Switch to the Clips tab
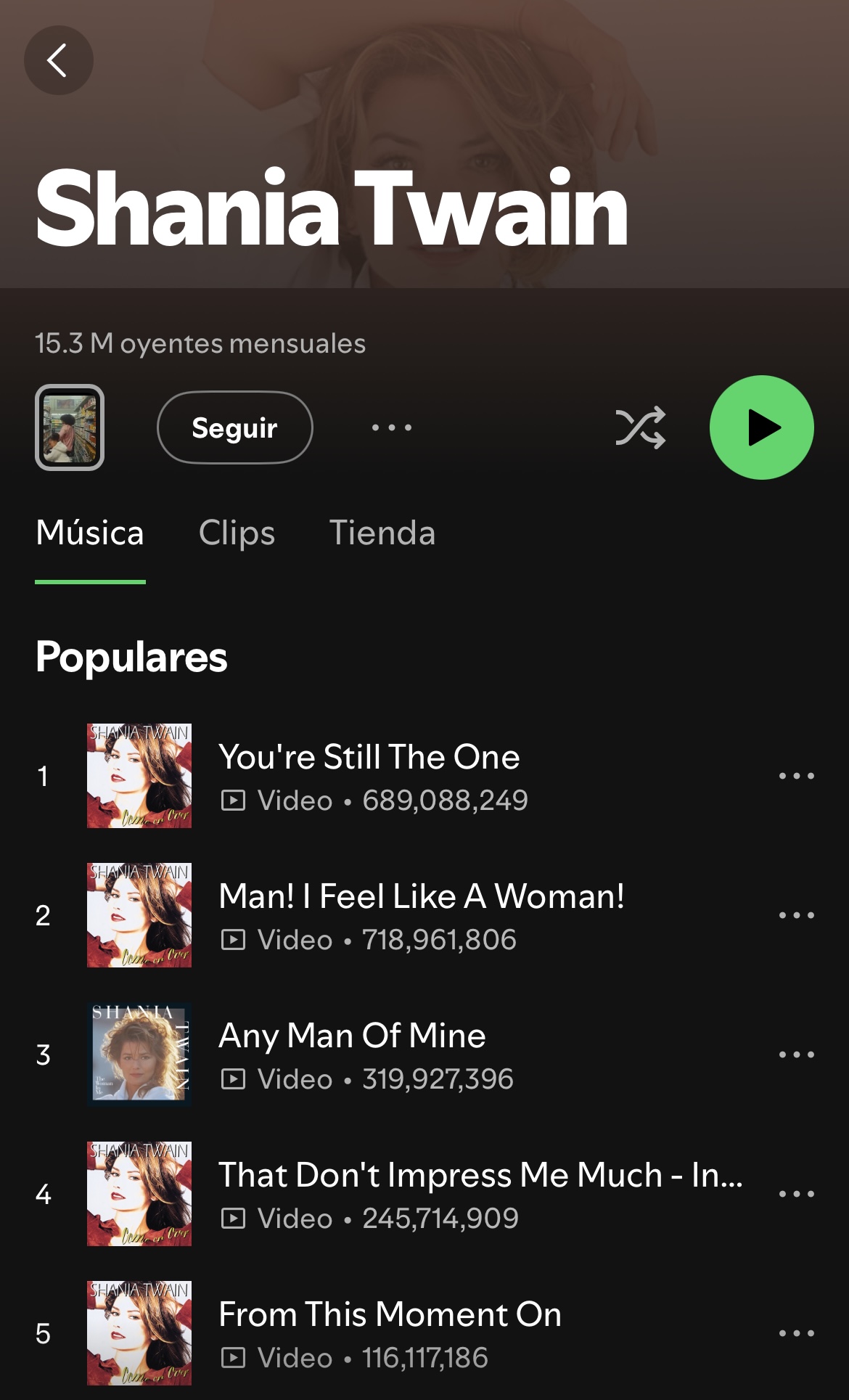The width and height of the screenshot is (849, 1400). click(237, 533)
